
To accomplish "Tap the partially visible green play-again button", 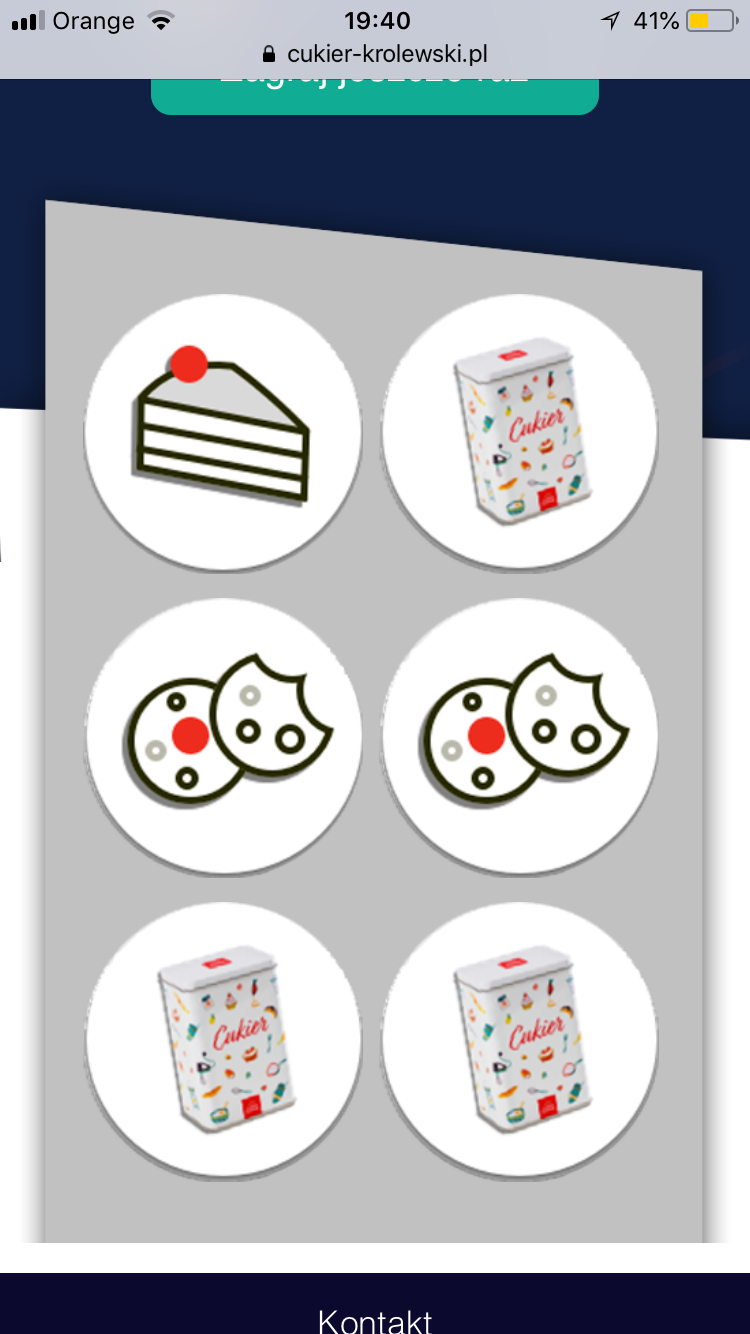I will click(375, 93).
